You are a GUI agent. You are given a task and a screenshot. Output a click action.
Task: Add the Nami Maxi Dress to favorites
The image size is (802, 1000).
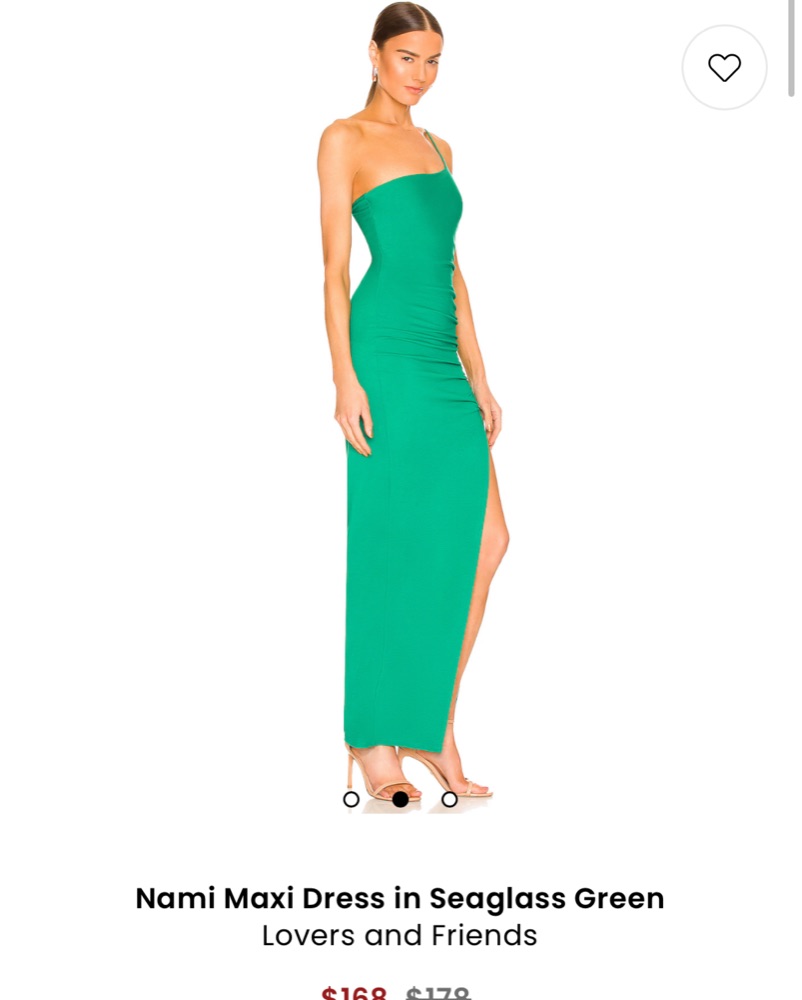pyautogui.click(x=724, y=67)
